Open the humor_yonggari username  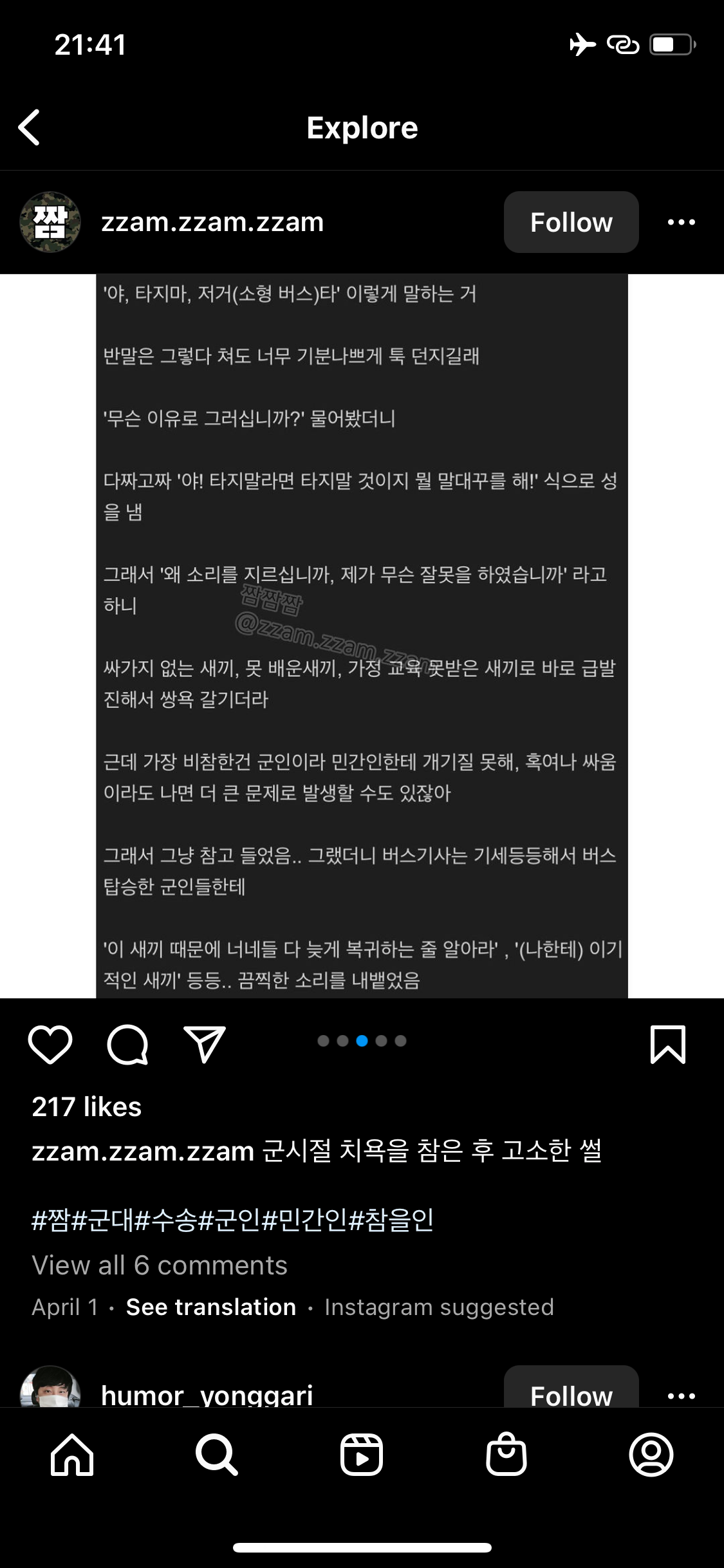coord(207,1395)
